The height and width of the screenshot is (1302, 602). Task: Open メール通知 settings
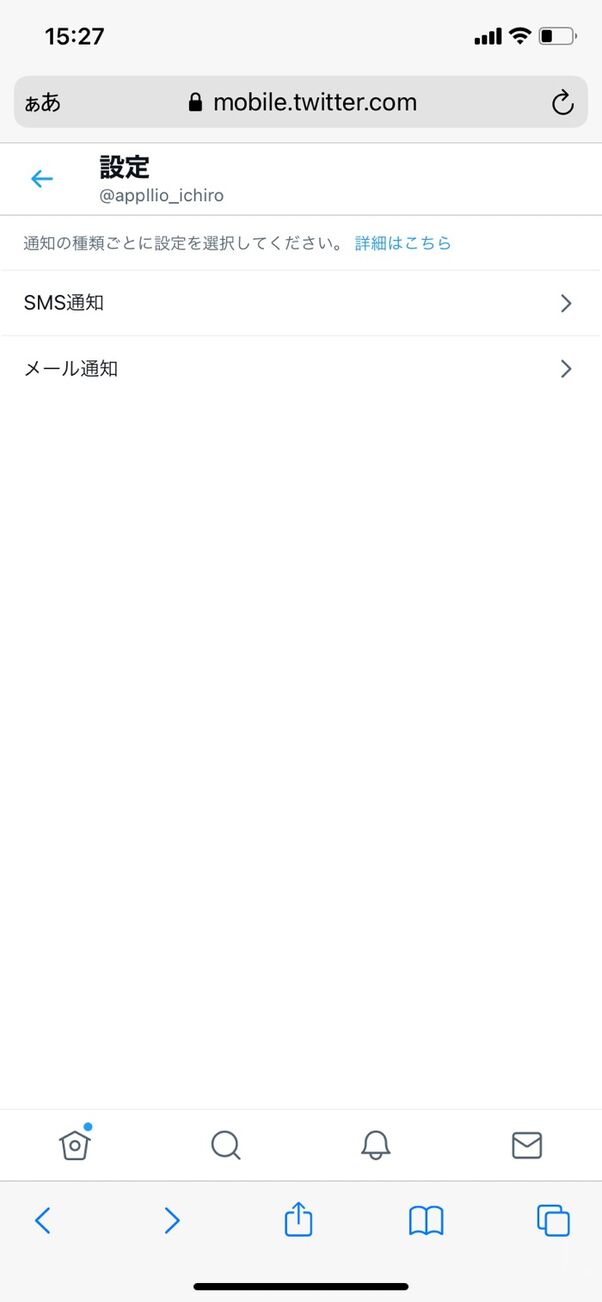(x=300, y=369)
